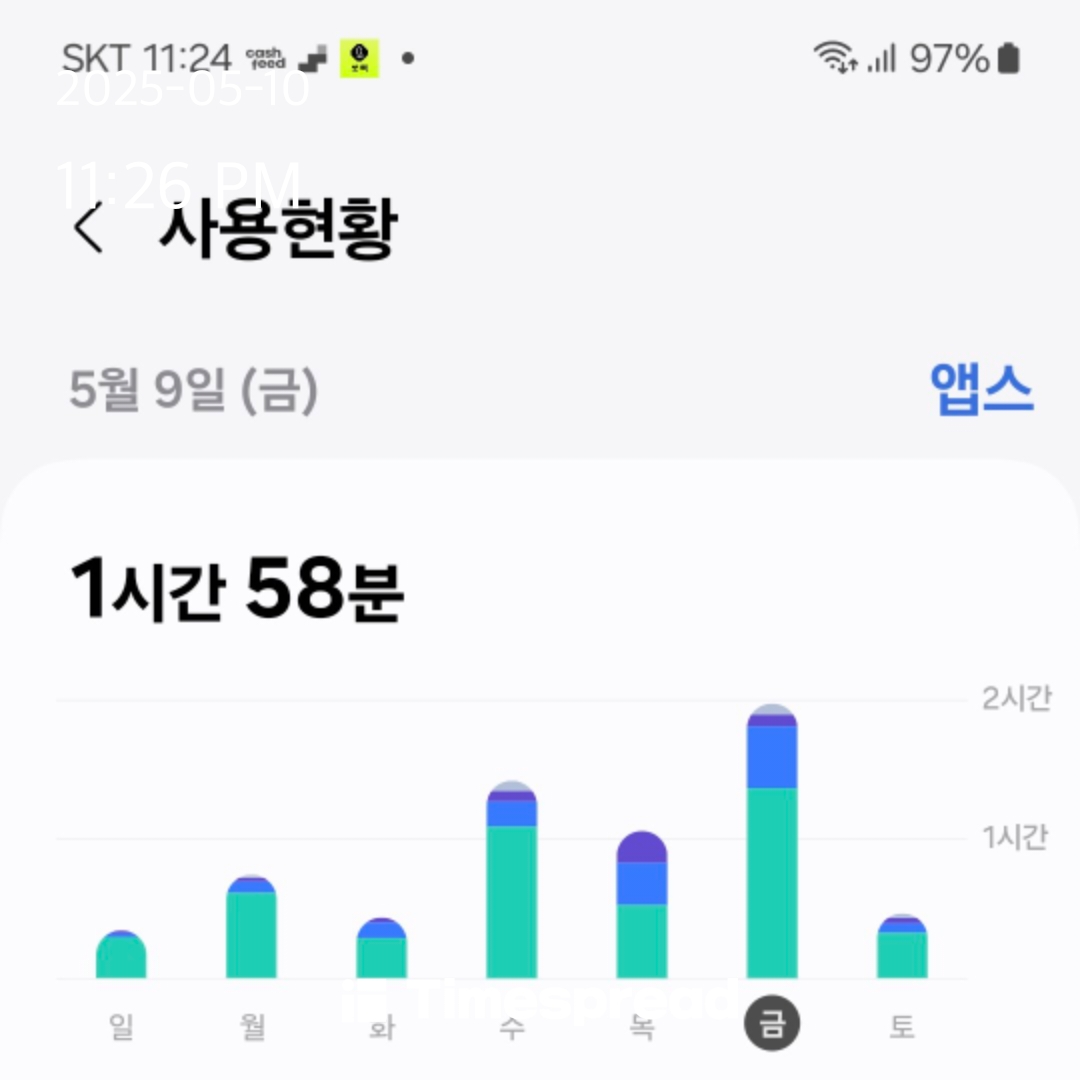The width and height of the screenshot is (1080, 1080).
Task: Select the 화 (Tuesday) usage bar
Action: pos(381,948)
